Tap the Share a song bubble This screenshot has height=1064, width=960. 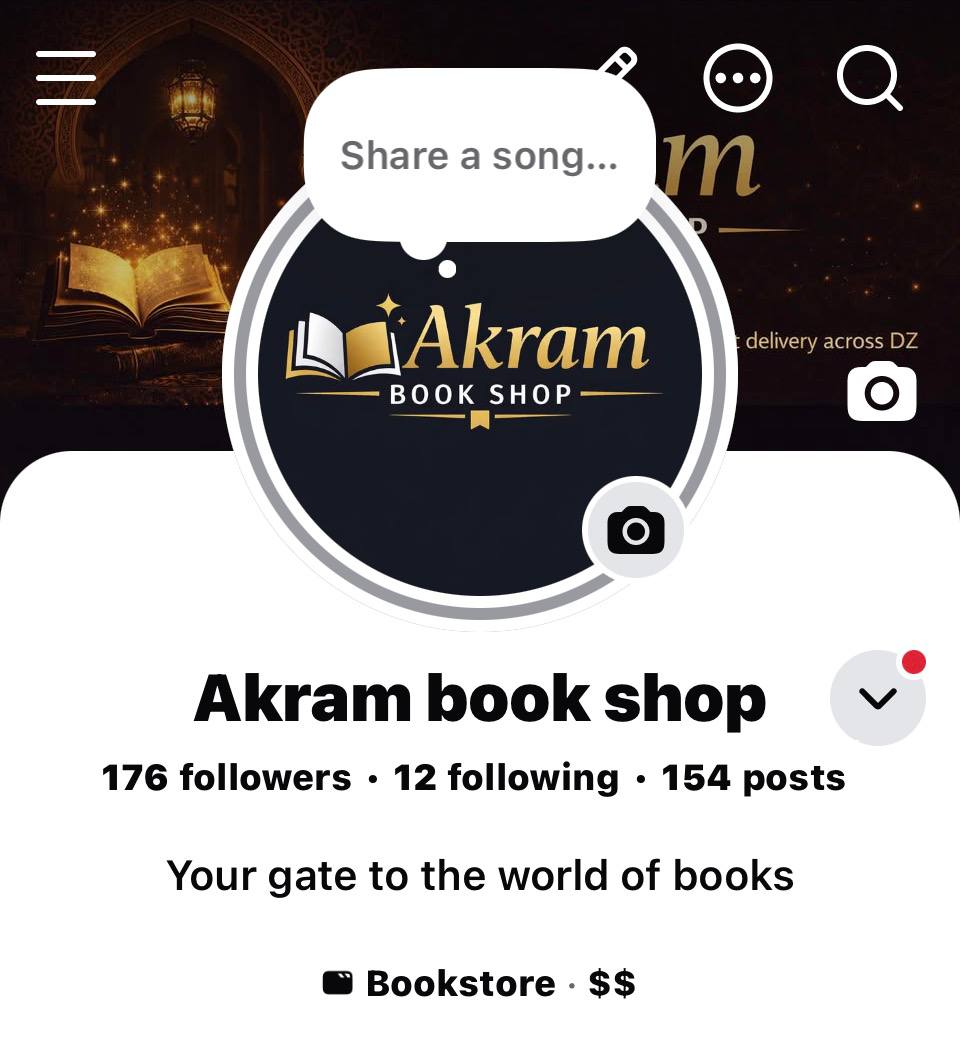480,155
